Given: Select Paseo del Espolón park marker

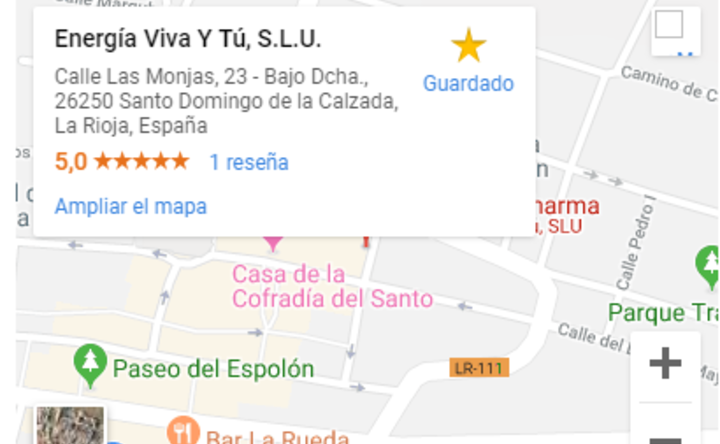Looking at the screenshot, I should tap(91, 367).
